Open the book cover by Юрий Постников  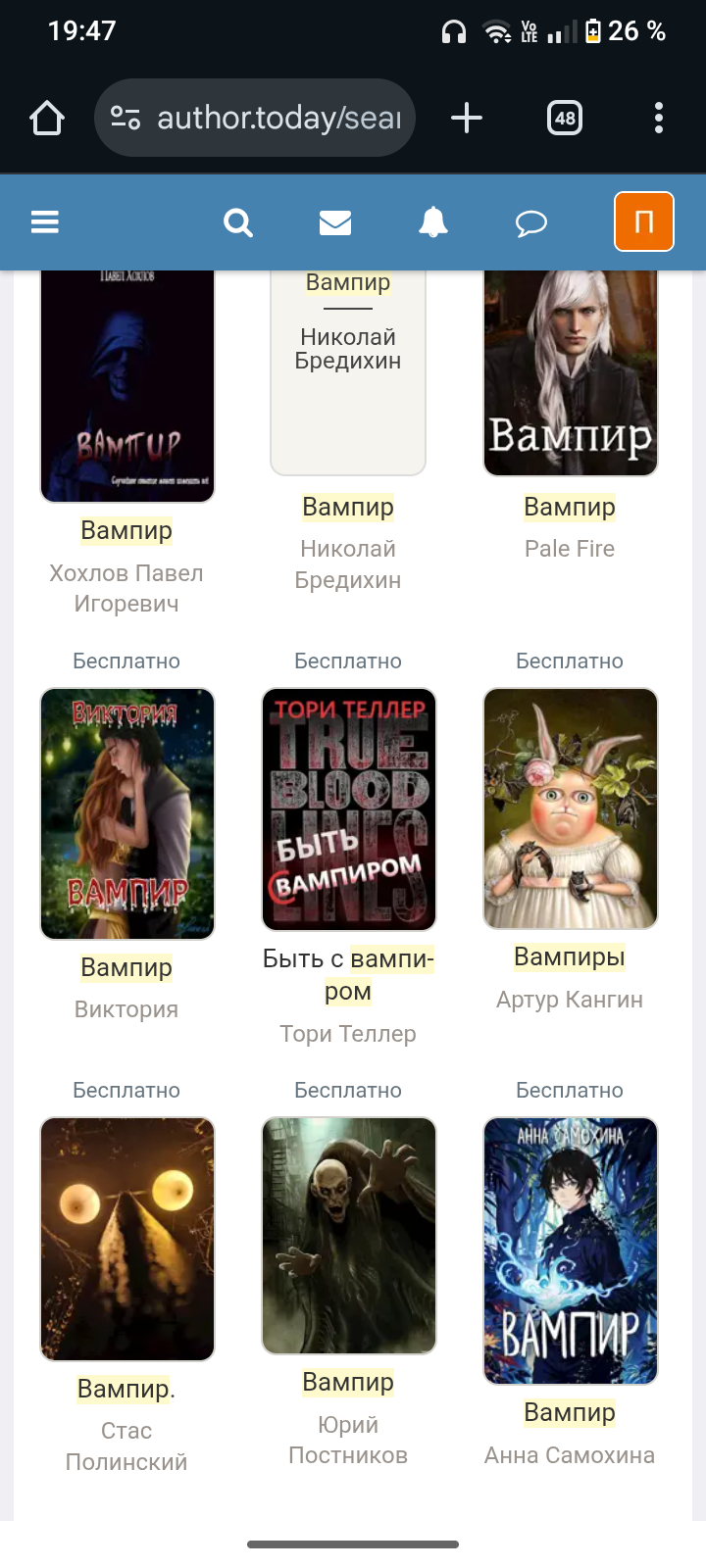click(349, 1236)
